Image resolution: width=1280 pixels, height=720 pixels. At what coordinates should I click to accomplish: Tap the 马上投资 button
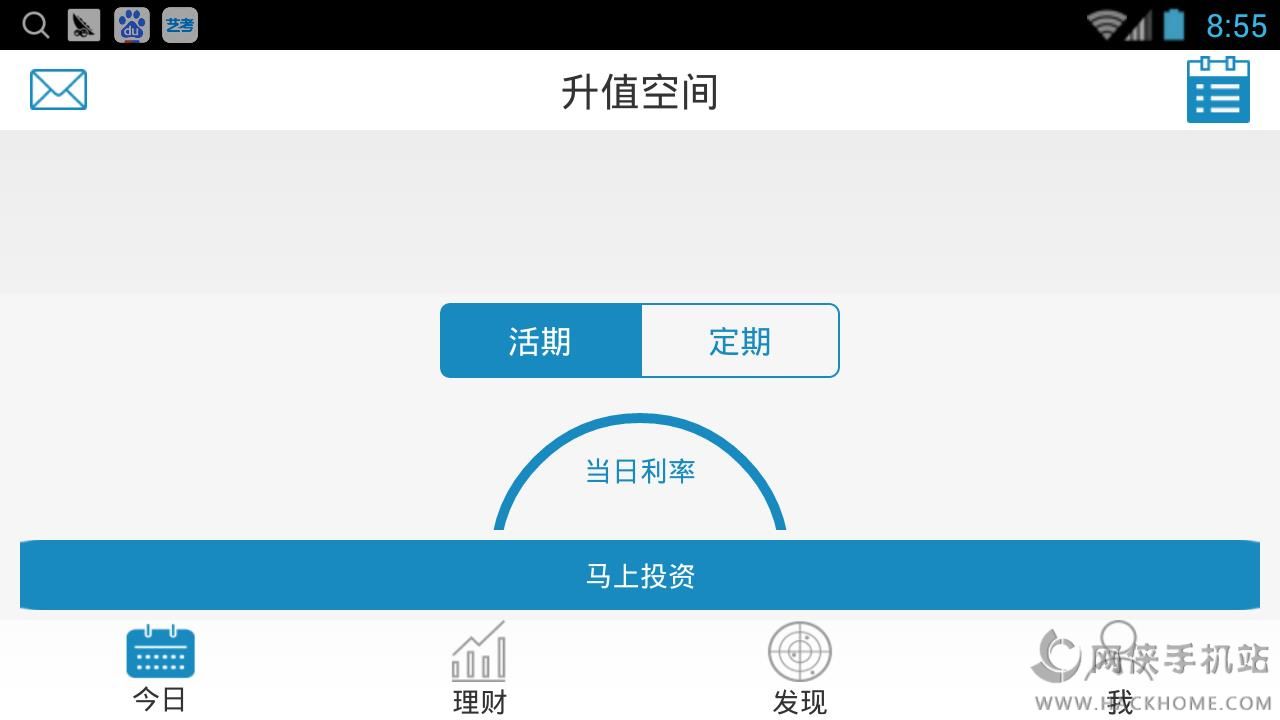click(640, 575)
